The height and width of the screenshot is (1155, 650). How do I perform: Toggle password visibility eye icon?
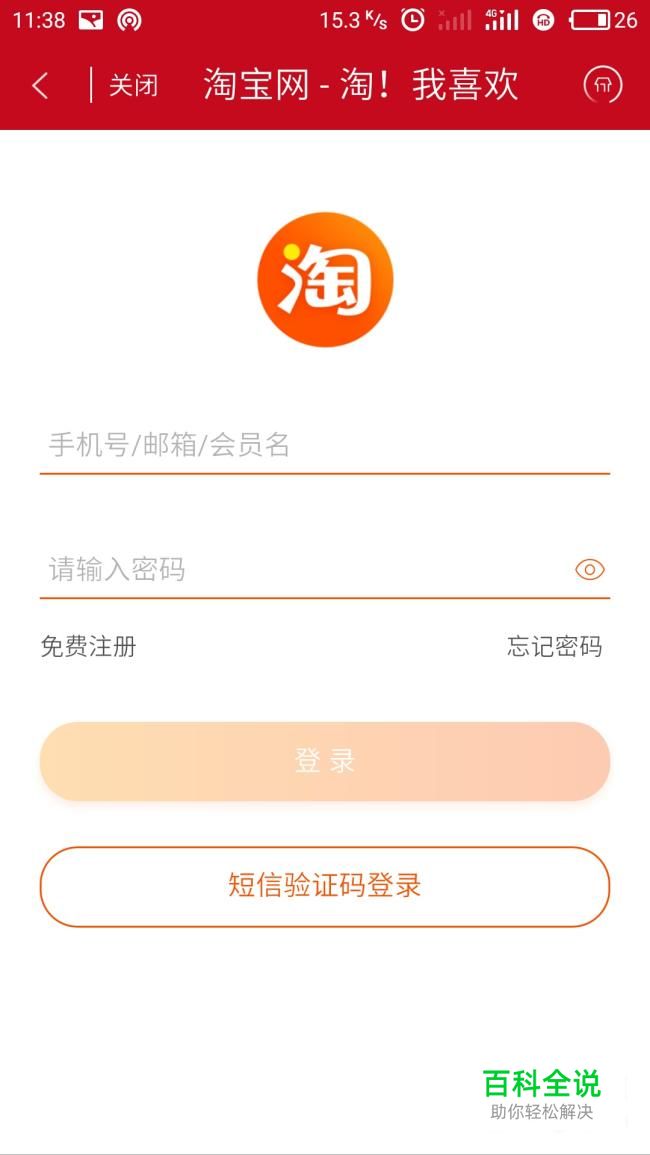[x=590, y=569]
